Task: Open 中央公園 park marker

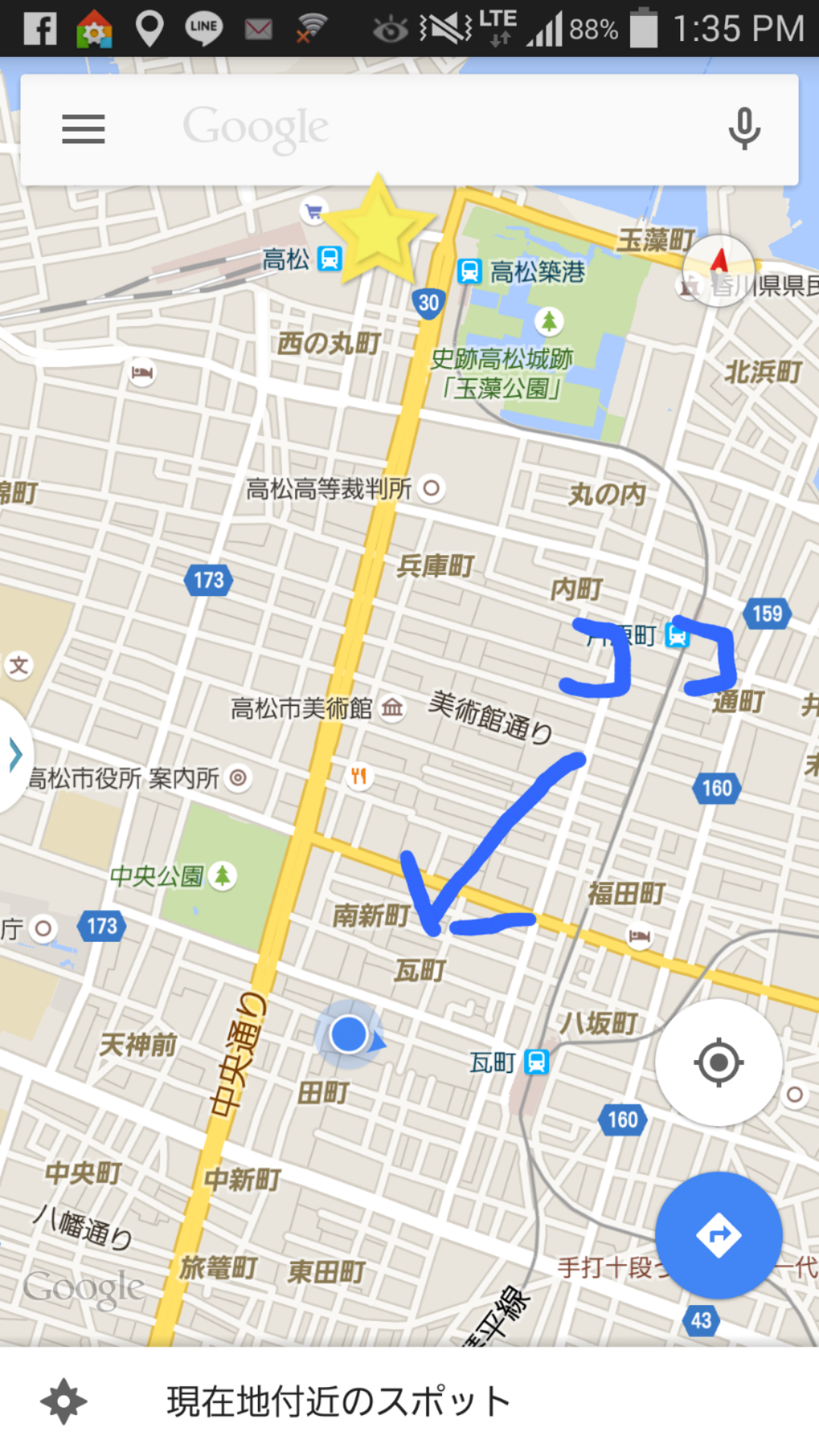Action: (x=222, y=876)
